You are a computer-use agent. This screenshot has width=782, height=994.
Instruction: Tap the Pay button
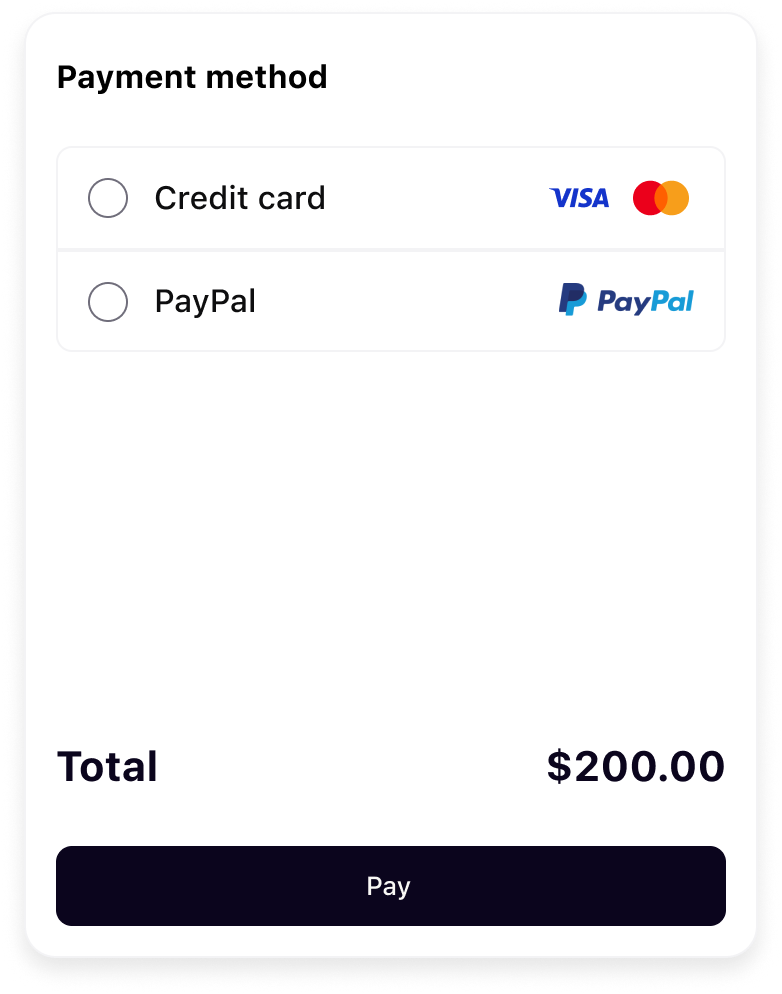click(390, 886)
